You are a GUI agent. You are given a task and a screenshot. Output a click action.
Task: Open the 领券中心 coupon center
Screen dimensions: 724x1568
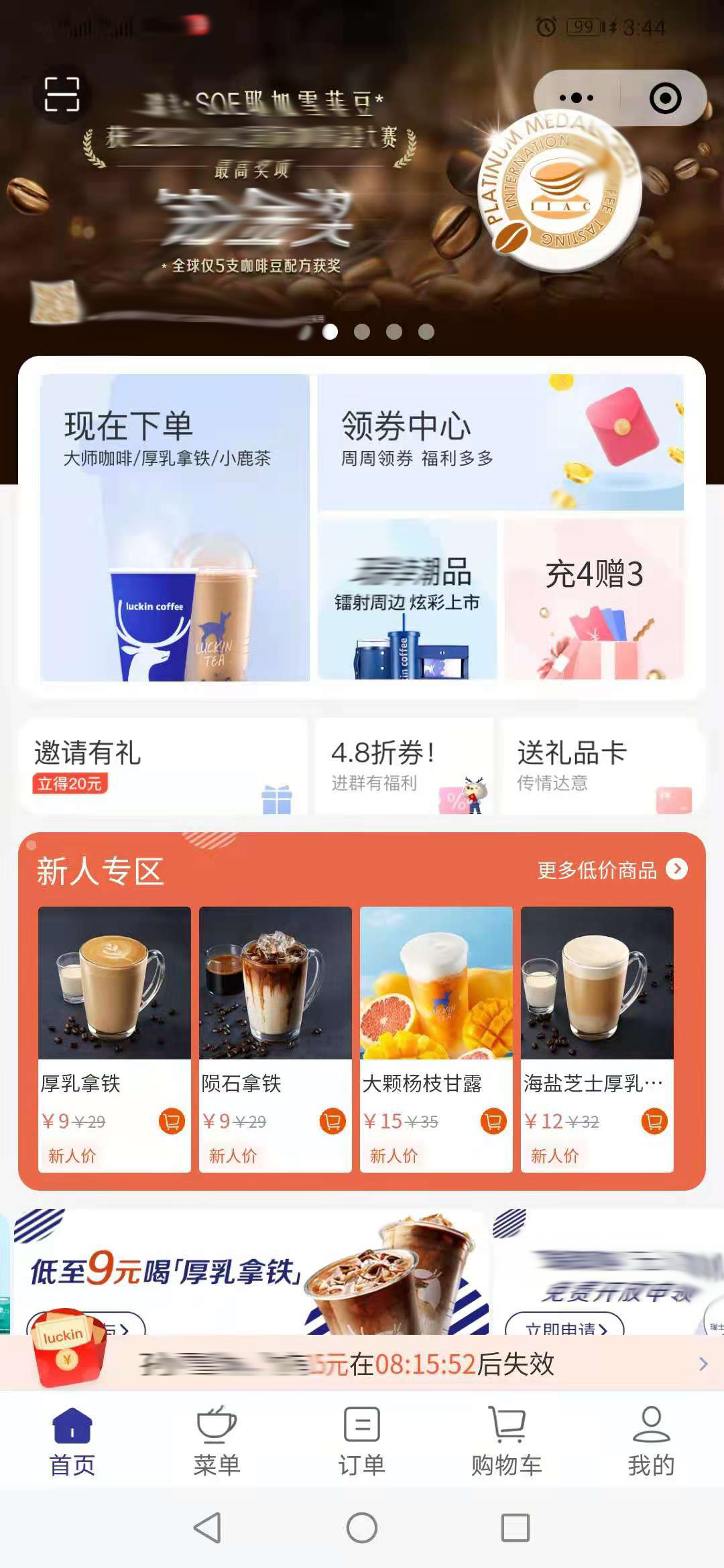500,442
